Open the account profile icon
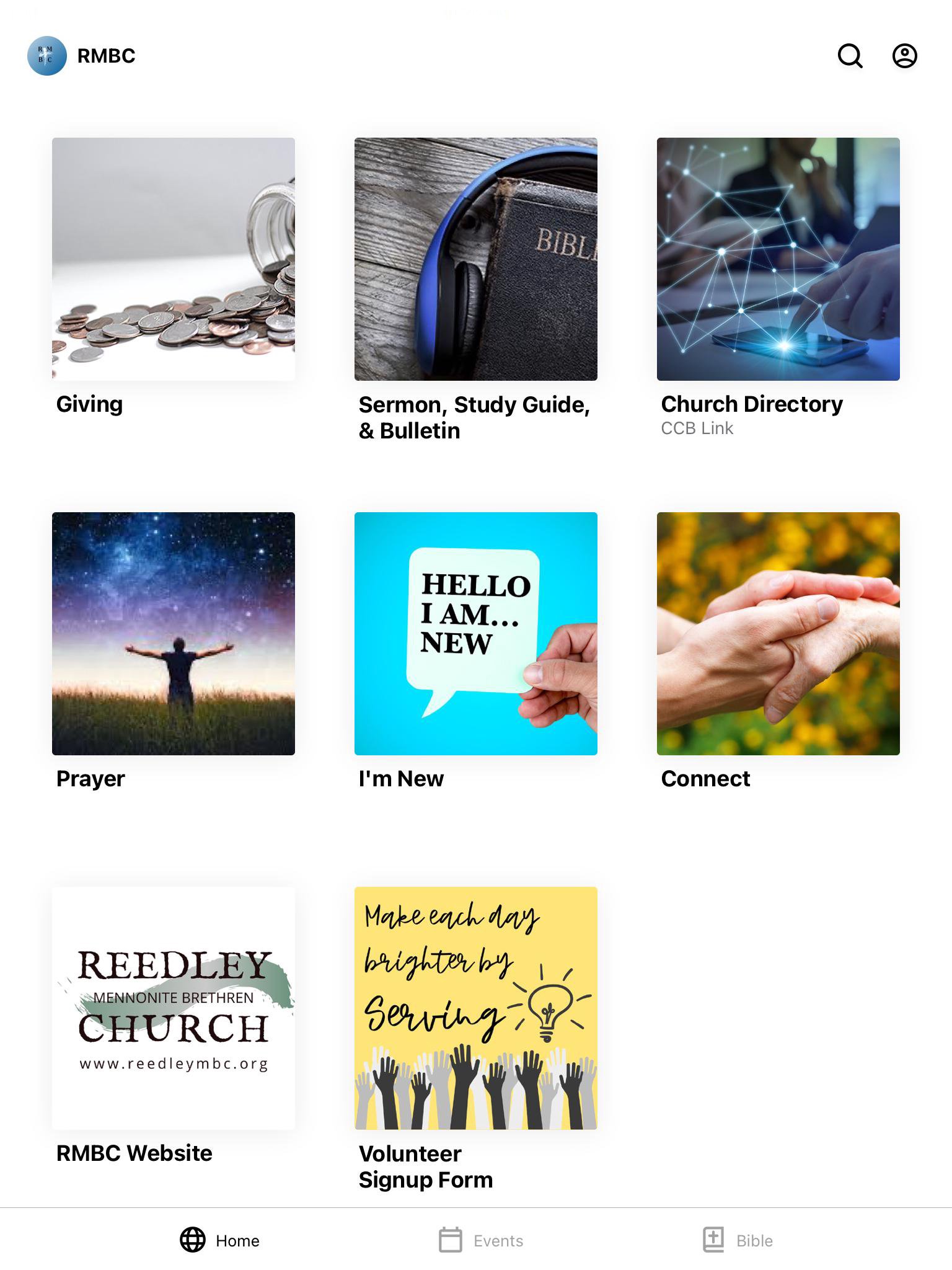This screenshot has width=952, height=1270. coord(904,56)
